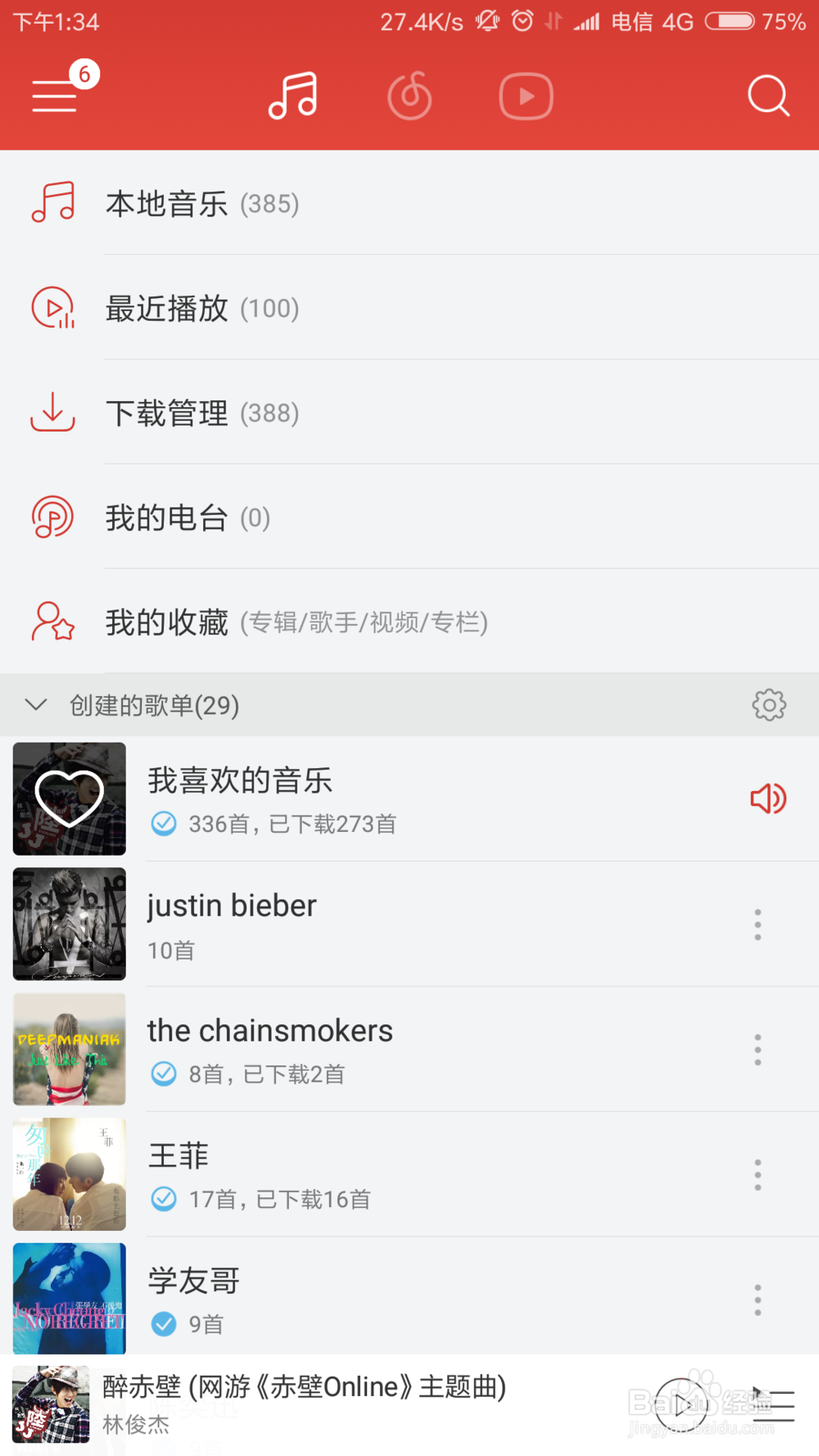Open more options for the chainsmokers

[x=758, y=1050]
